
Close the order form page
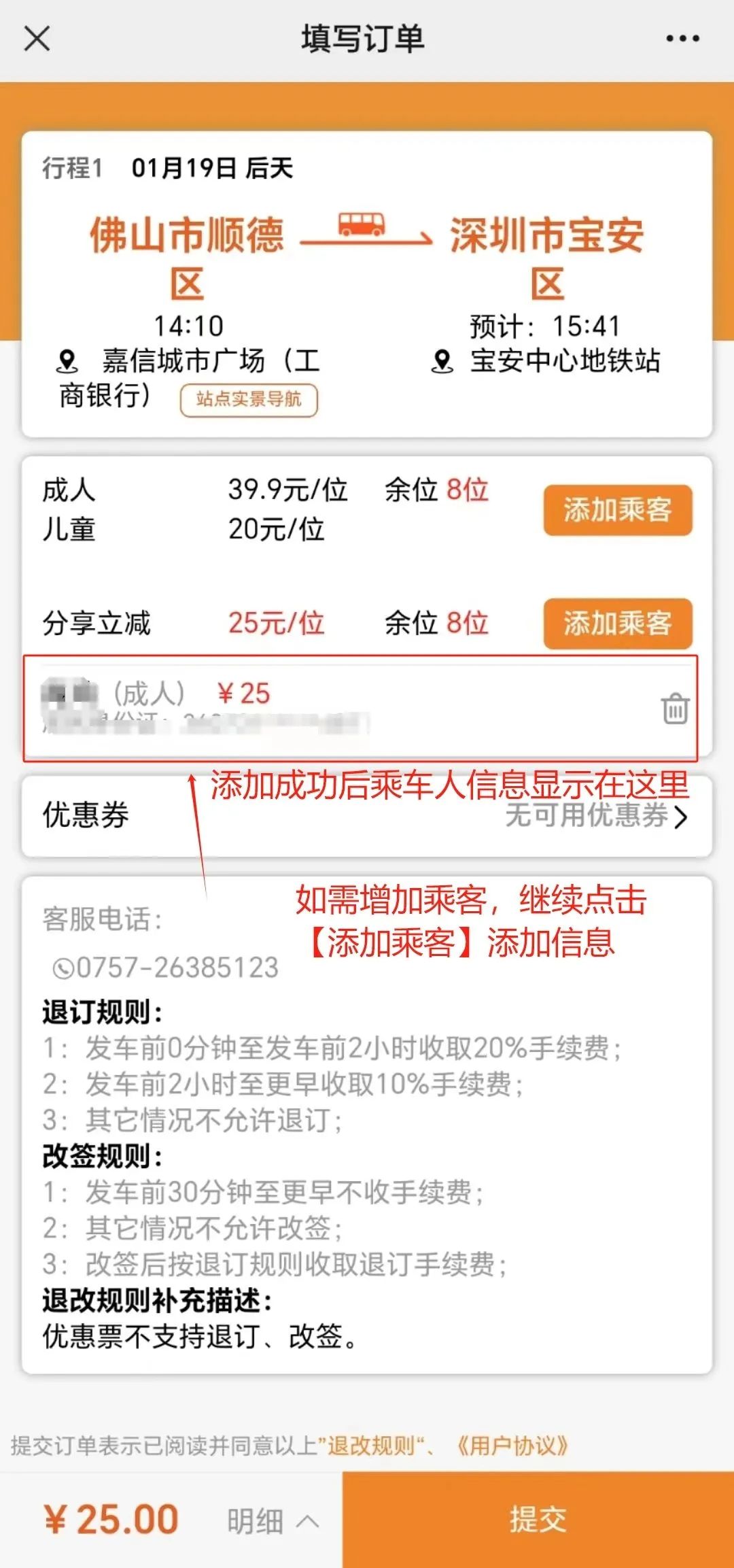tap(37, 39)
